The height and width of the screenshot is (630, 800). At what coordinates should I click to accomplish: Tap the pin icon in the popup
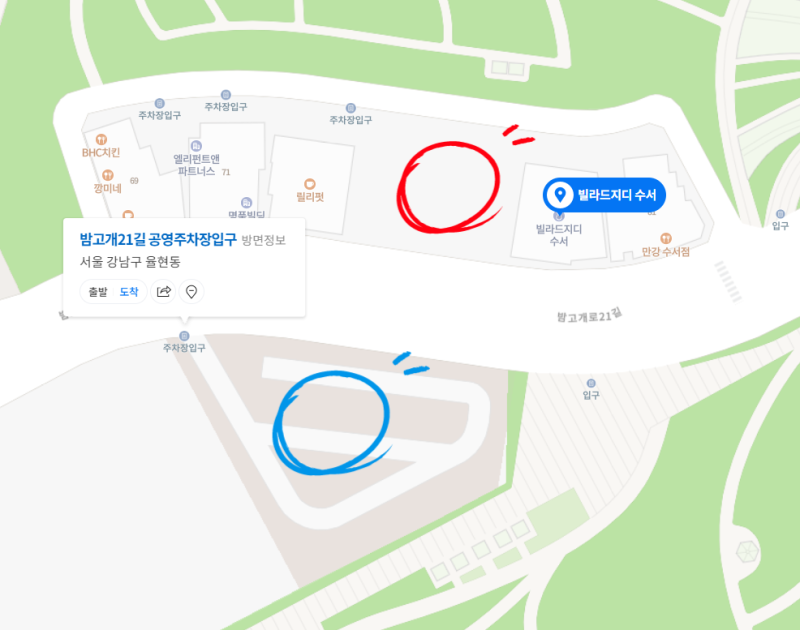coord(191,292)
